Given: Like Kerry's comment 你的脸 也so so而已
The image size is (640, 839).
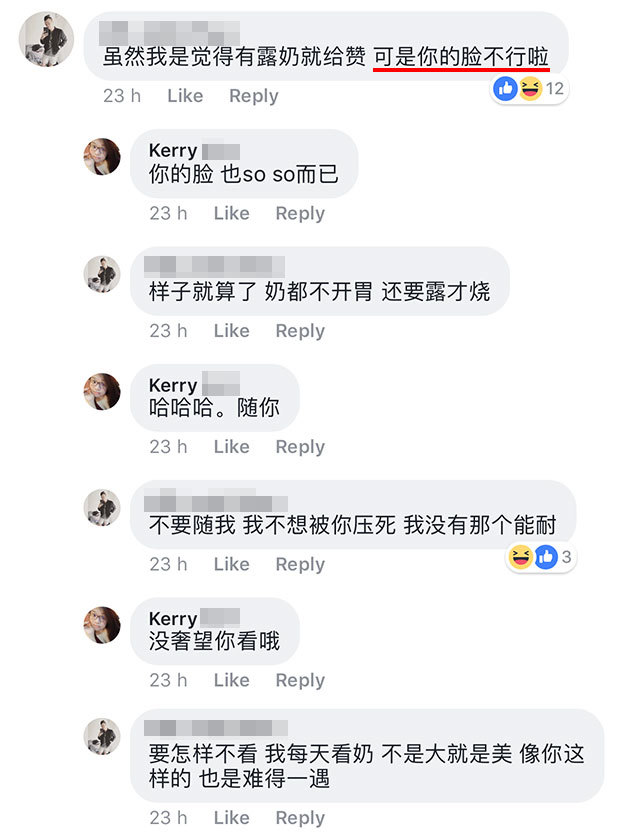Looking at the screenshot, I should pos(231,213).
